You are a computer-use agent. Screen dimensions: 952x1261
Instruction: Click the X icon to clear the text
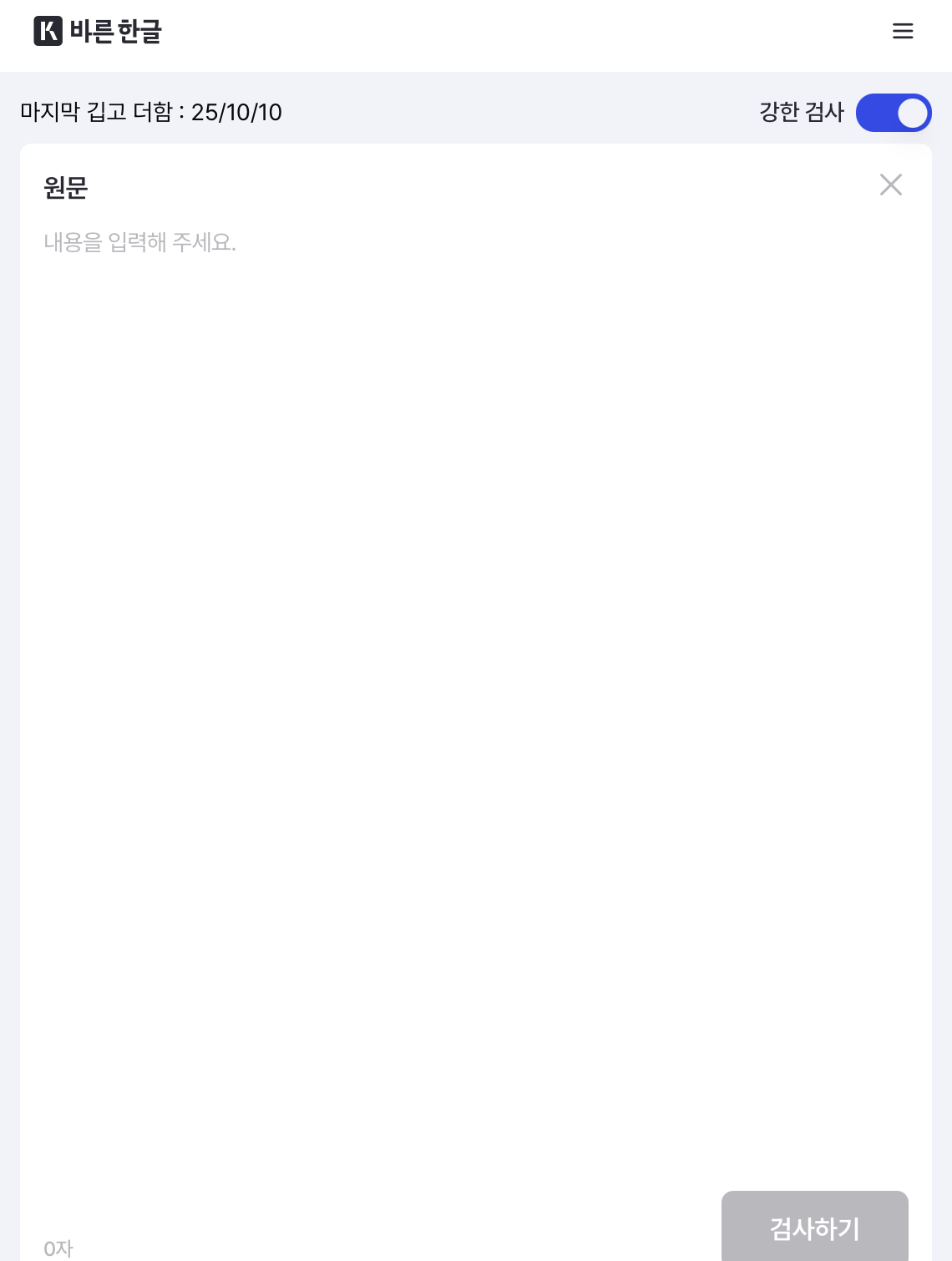click(891, 185)
